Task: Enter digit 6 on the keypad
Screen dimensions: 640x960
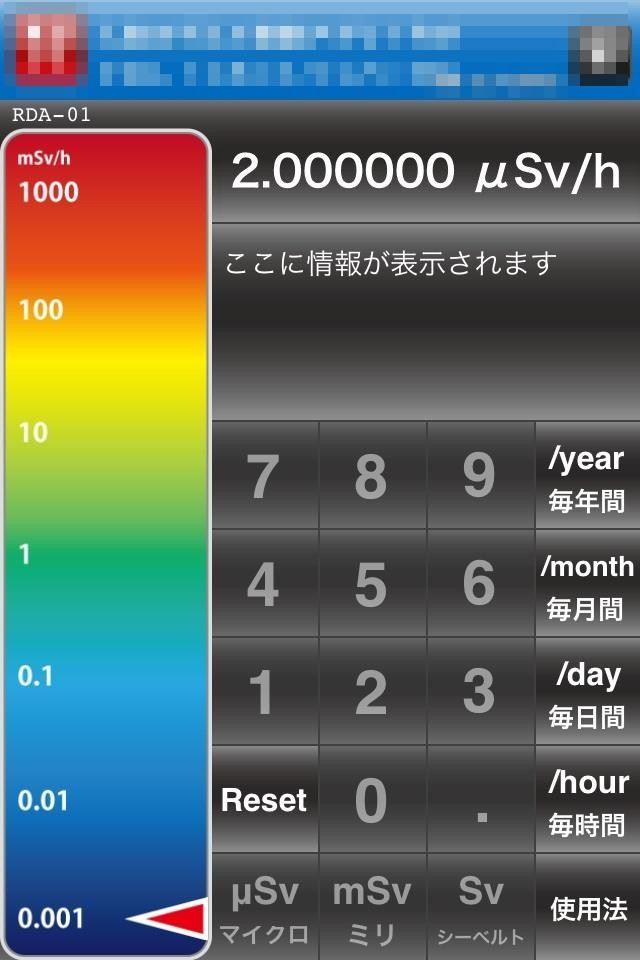Action: pyautogui.click(x=481, y=583)
